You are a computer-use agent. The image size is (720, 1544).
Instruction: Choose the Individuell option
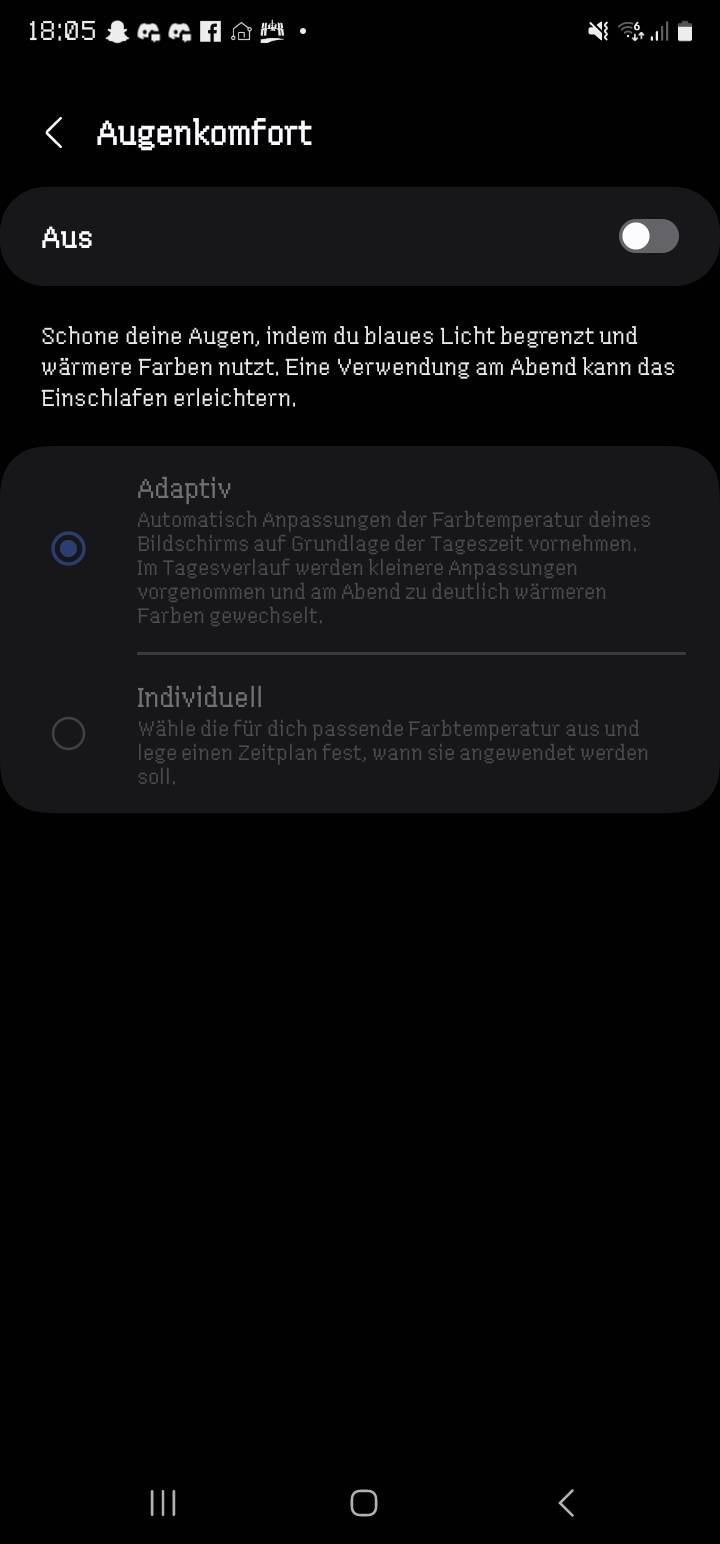(x=68, y=734)
